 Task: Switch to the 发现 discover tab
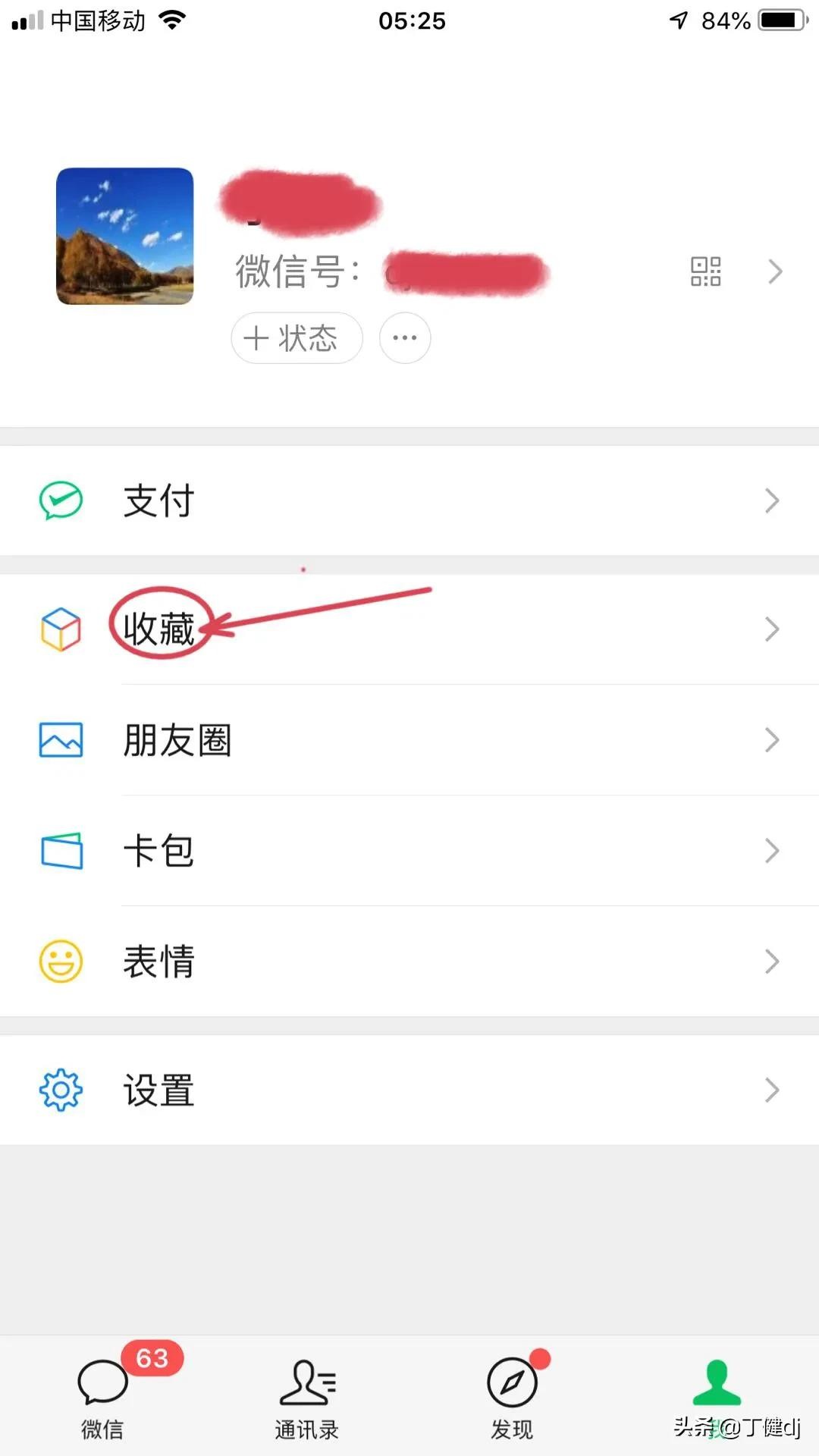click(512, 1397)
